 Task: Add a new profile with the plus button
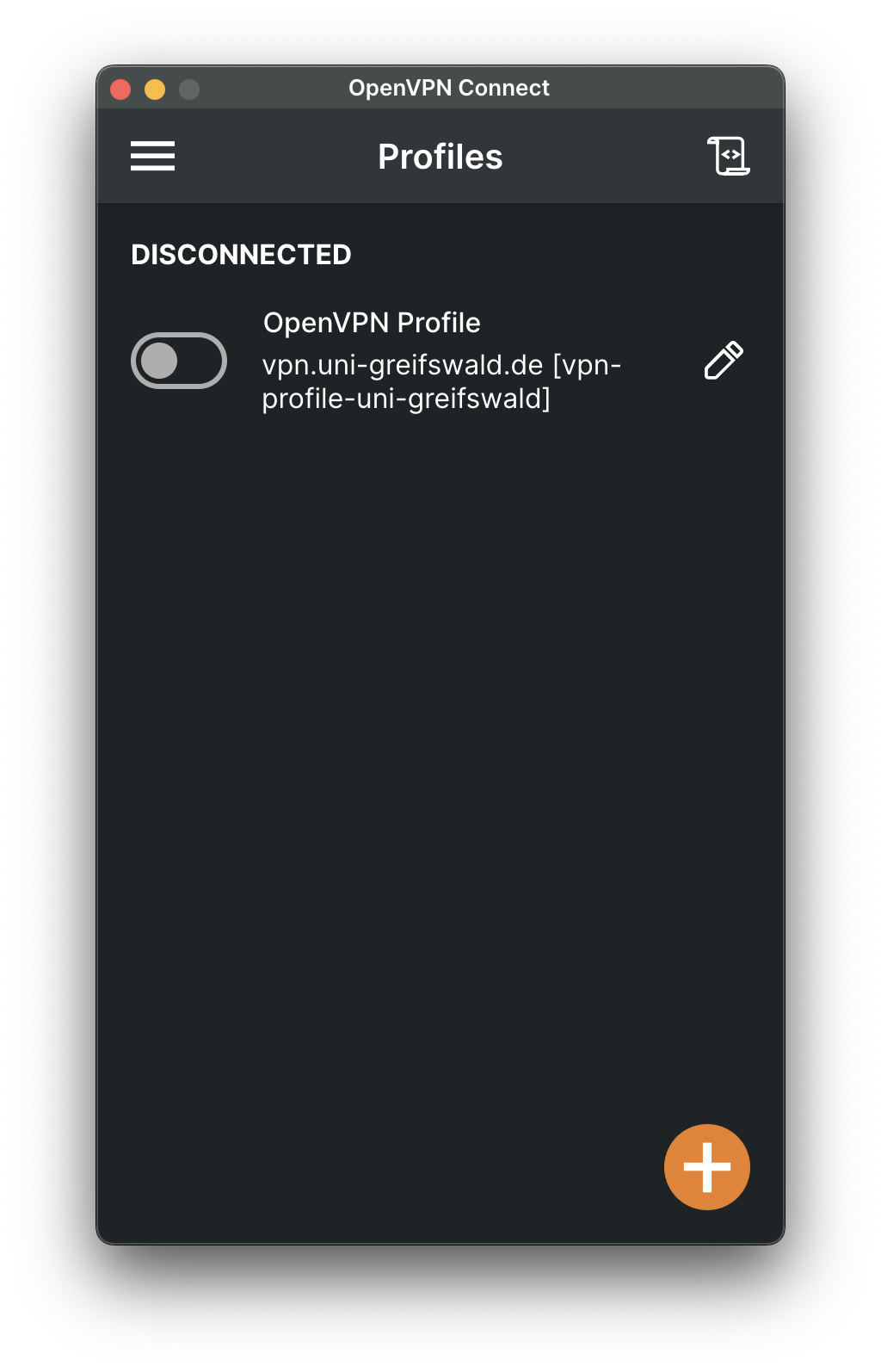point(706,1167)
